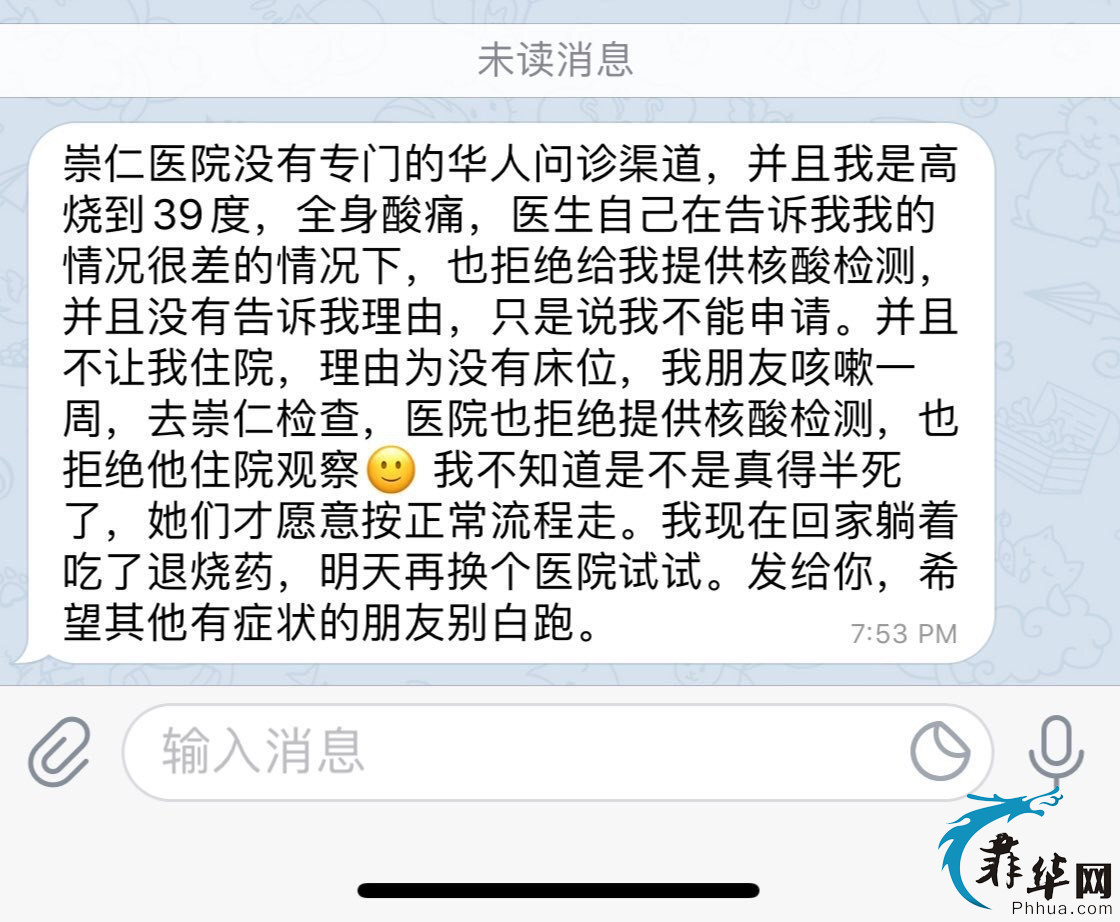Tap the microphone voice message icon
The height and width of the screenshot is (922, 1120).
click(1055, 751)
